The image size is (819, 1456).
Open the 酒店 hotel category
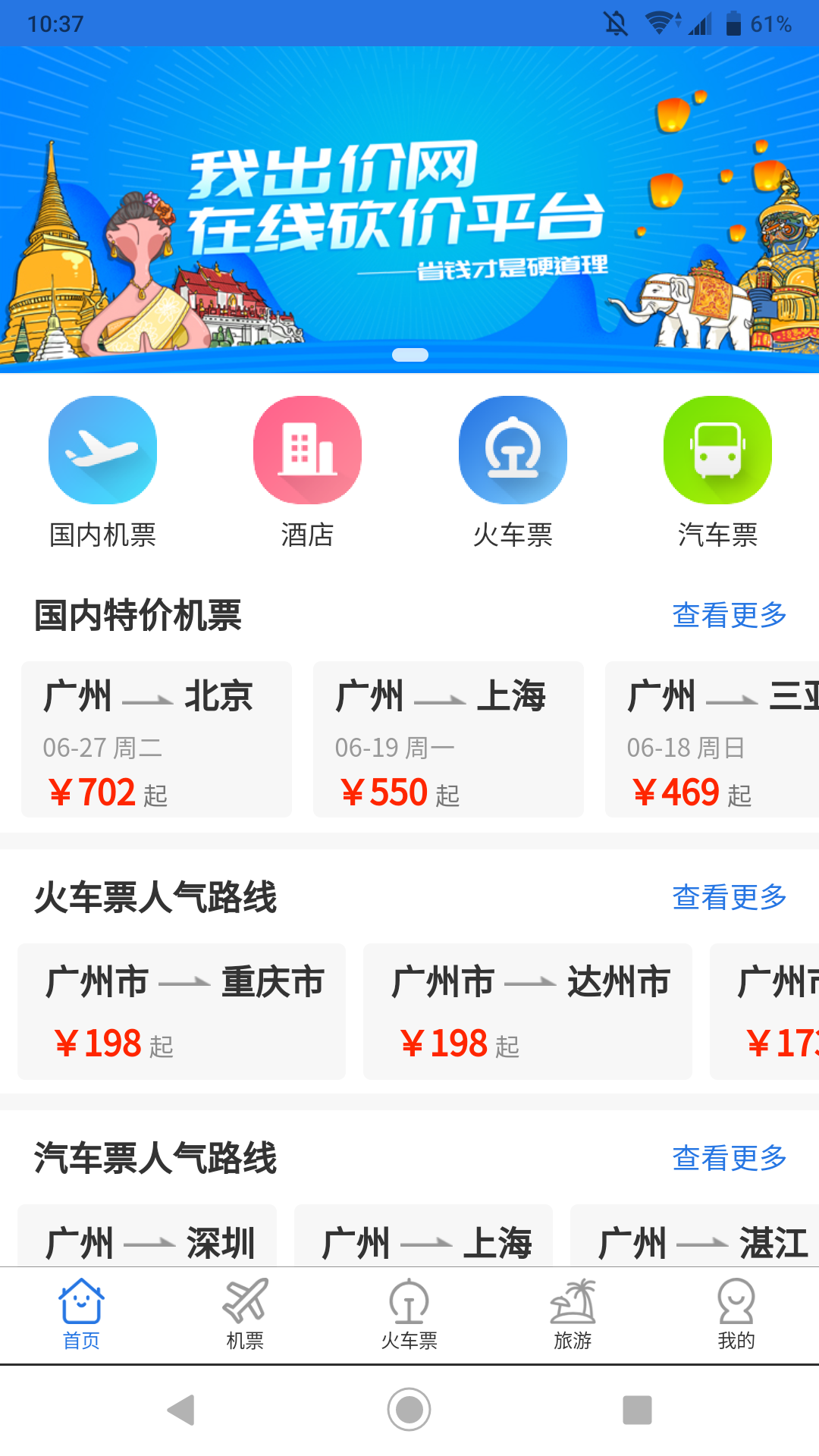(307, 472)
